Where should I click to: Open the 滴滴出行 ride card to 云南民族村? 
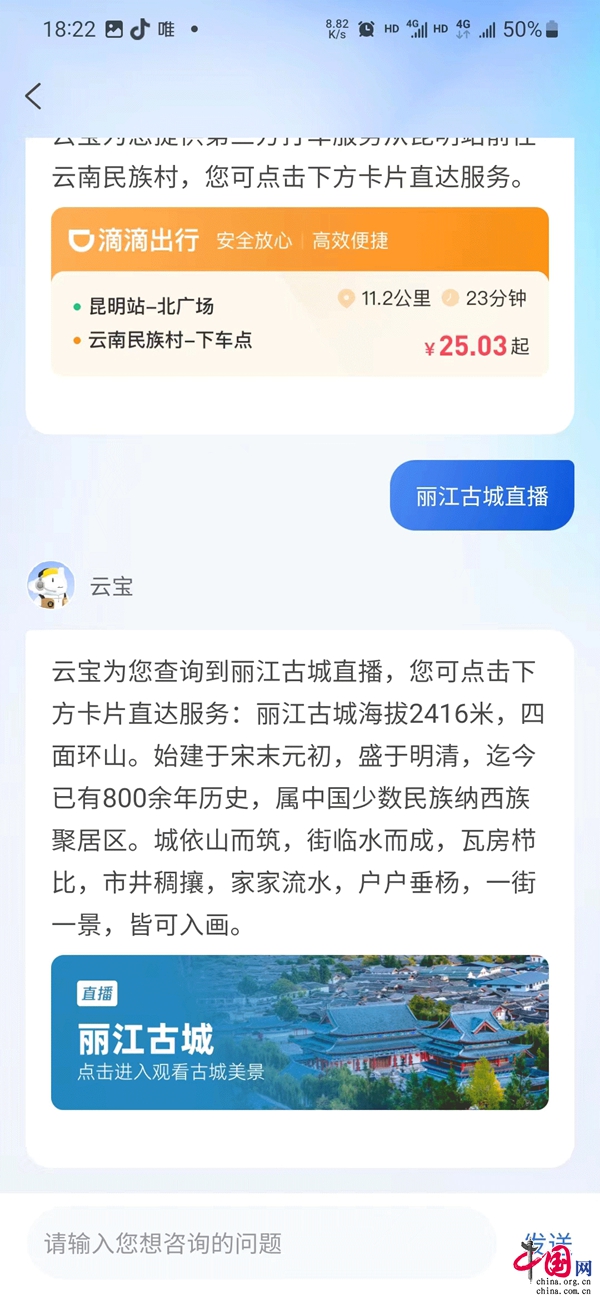(299, 291)
